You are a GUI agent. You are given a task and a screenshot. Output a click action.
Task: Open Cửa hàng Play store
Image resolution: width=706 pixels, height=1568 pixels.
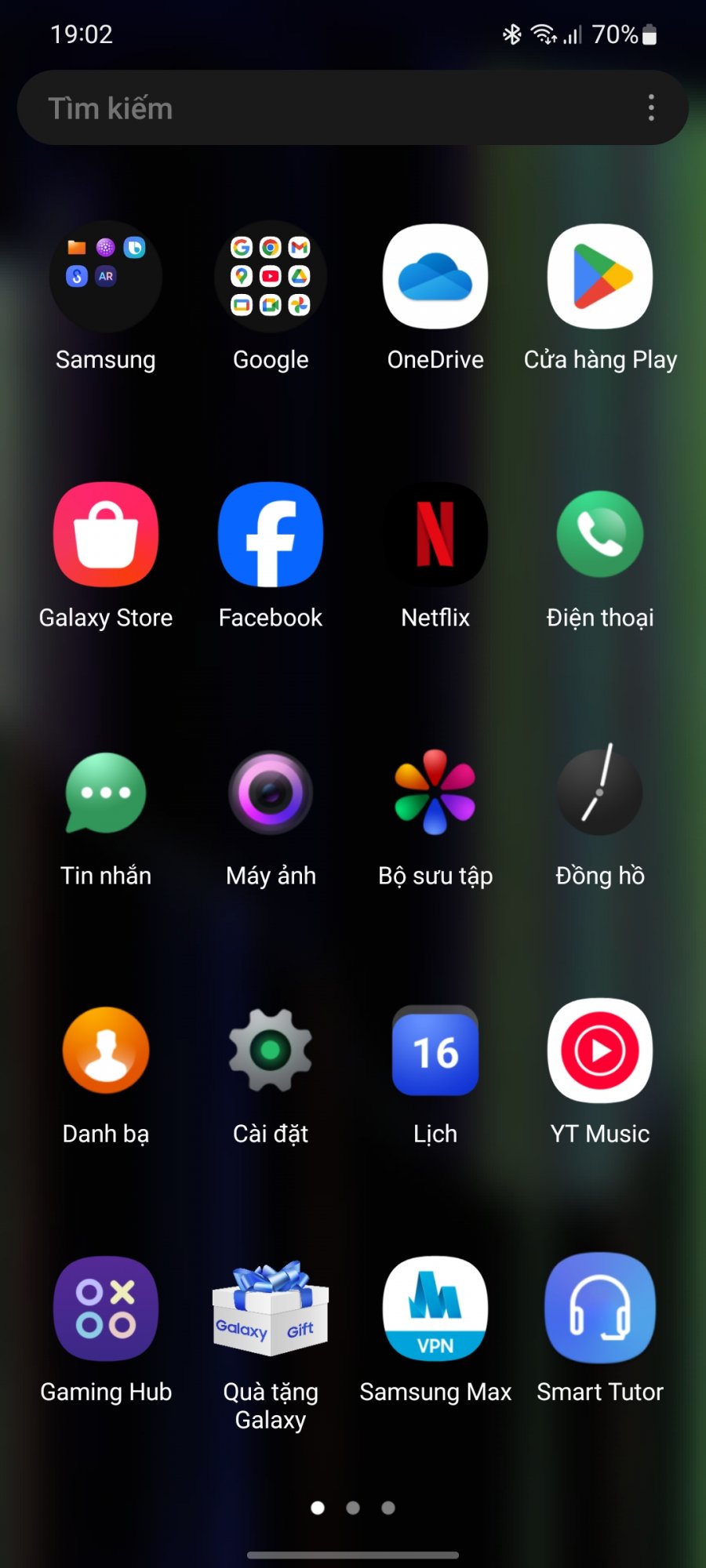click(600, 277)
